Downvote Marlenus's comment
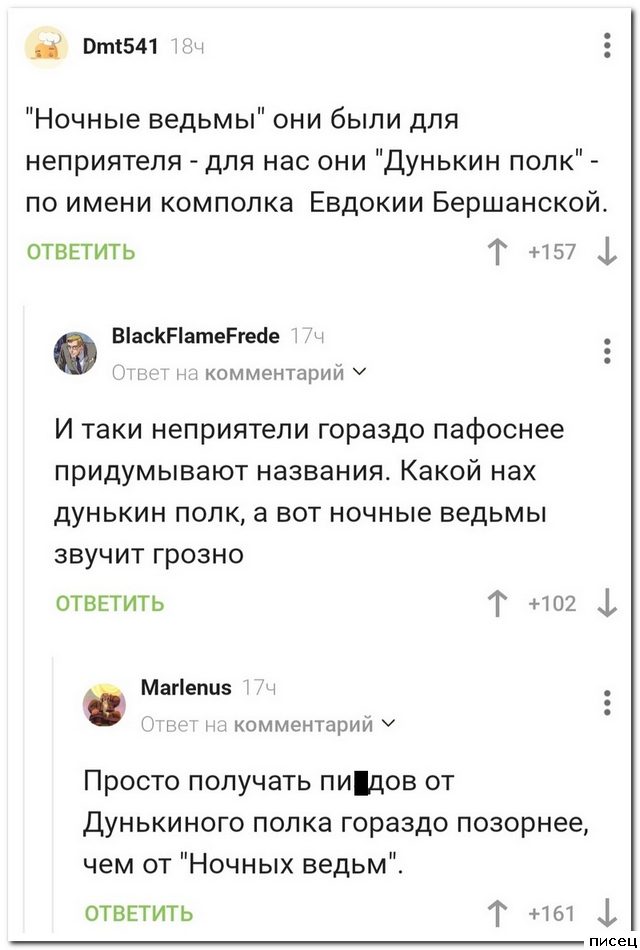 point(606,913)
